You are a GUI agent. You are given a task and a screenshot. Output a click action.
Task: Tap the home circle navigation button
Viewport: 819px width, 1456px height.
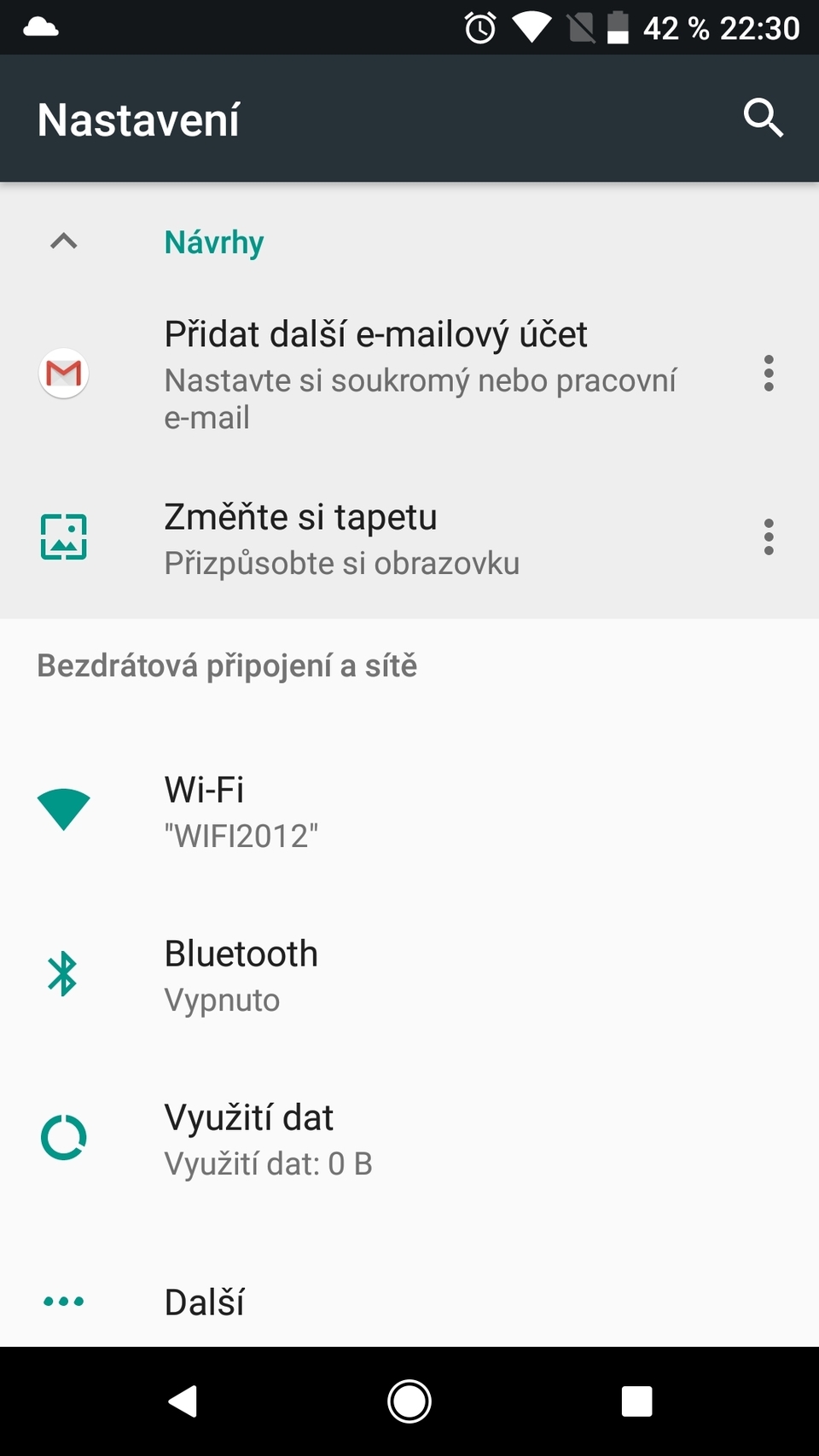coord(409,1399)
